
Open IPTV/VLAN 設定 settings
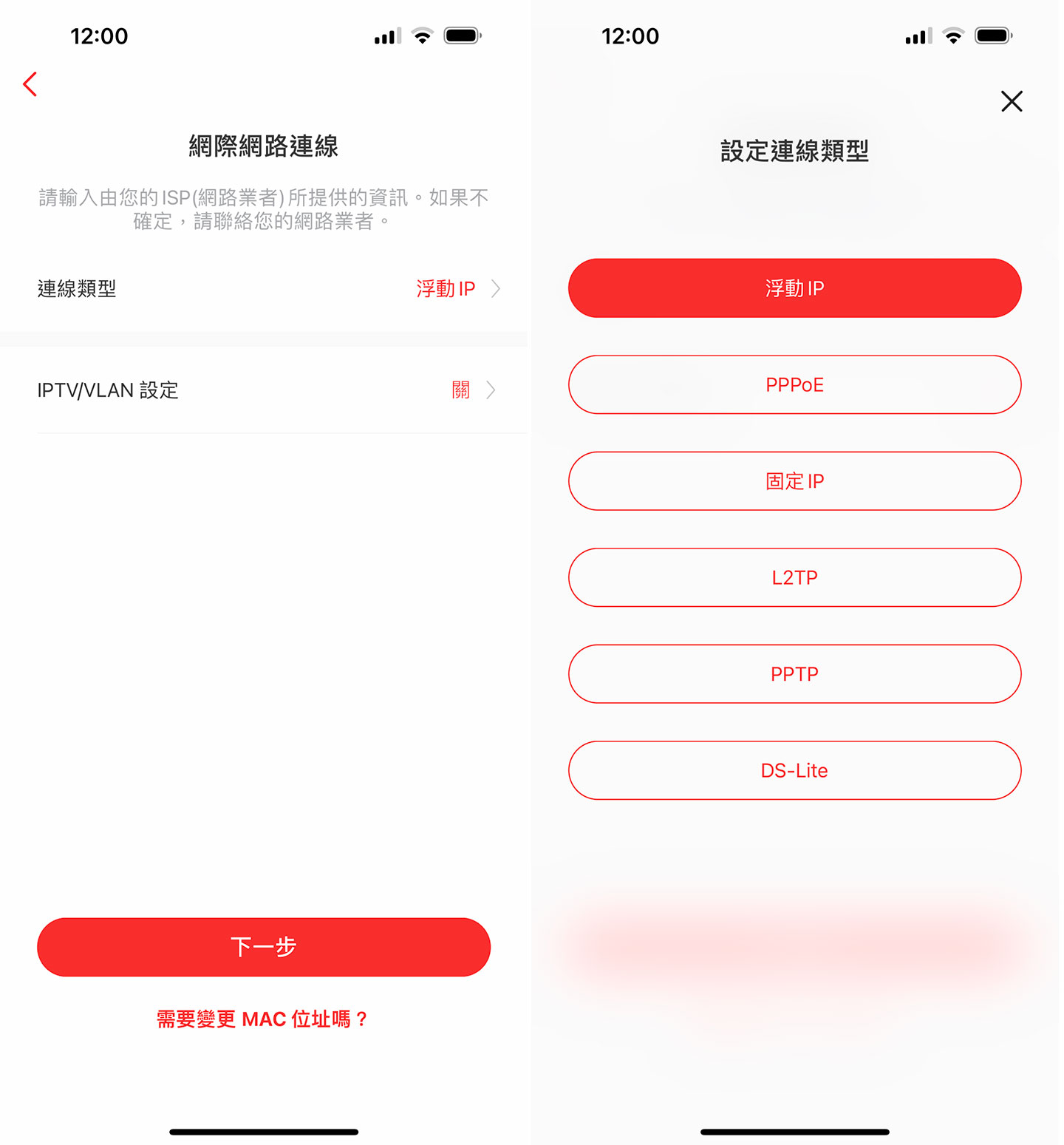coord(266,390)
